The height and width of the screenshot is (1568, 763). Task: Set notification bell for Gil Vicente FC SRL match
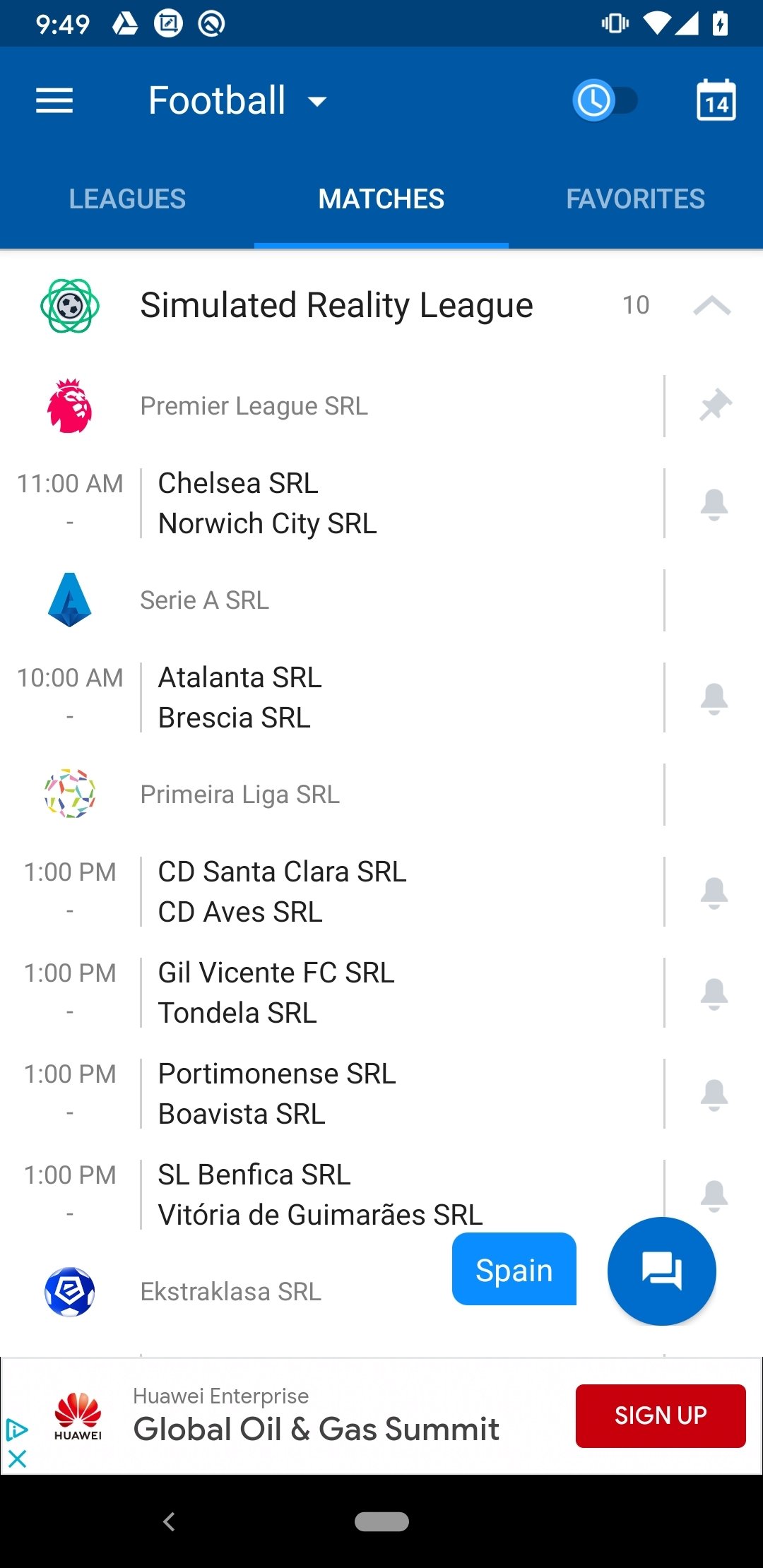point(714,994)
